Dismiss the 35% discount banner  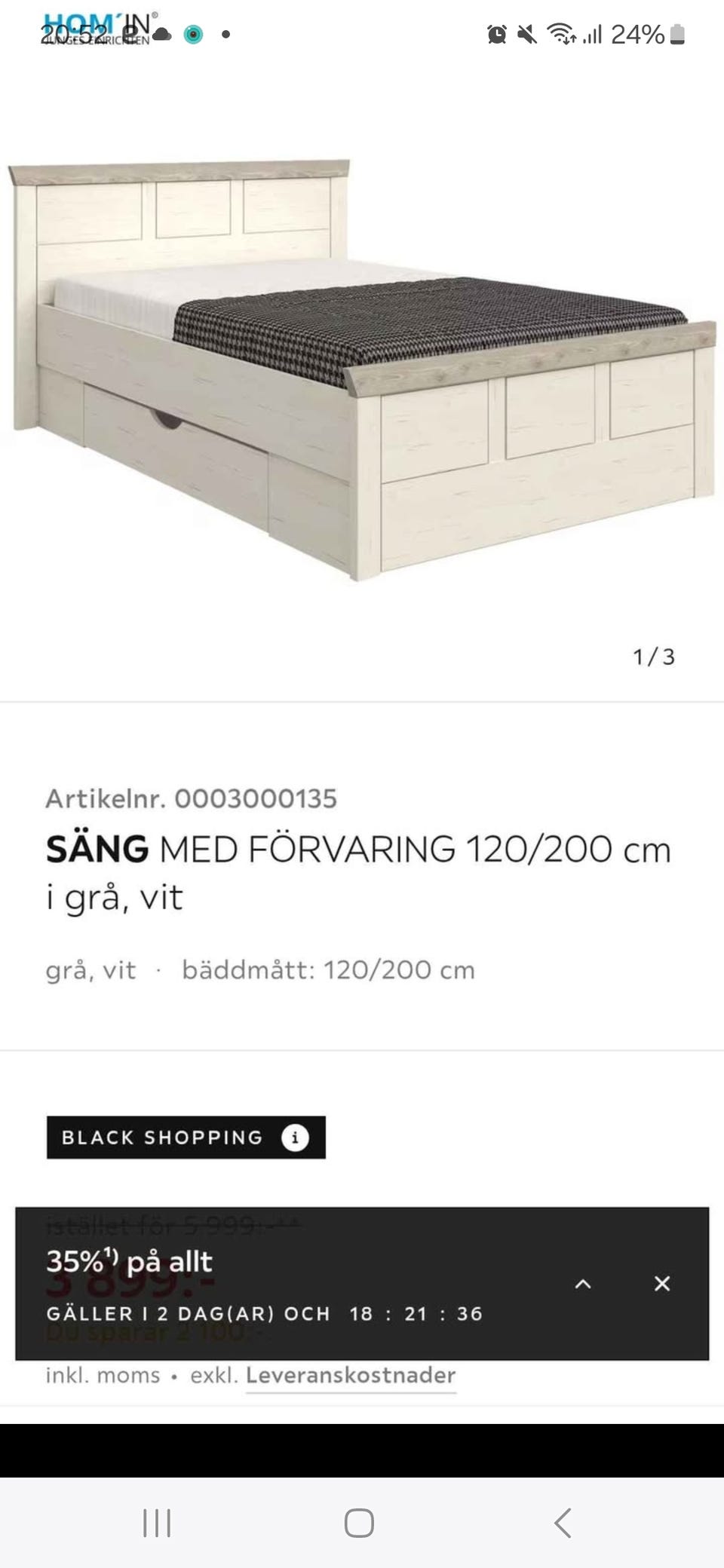point(662,1284)
